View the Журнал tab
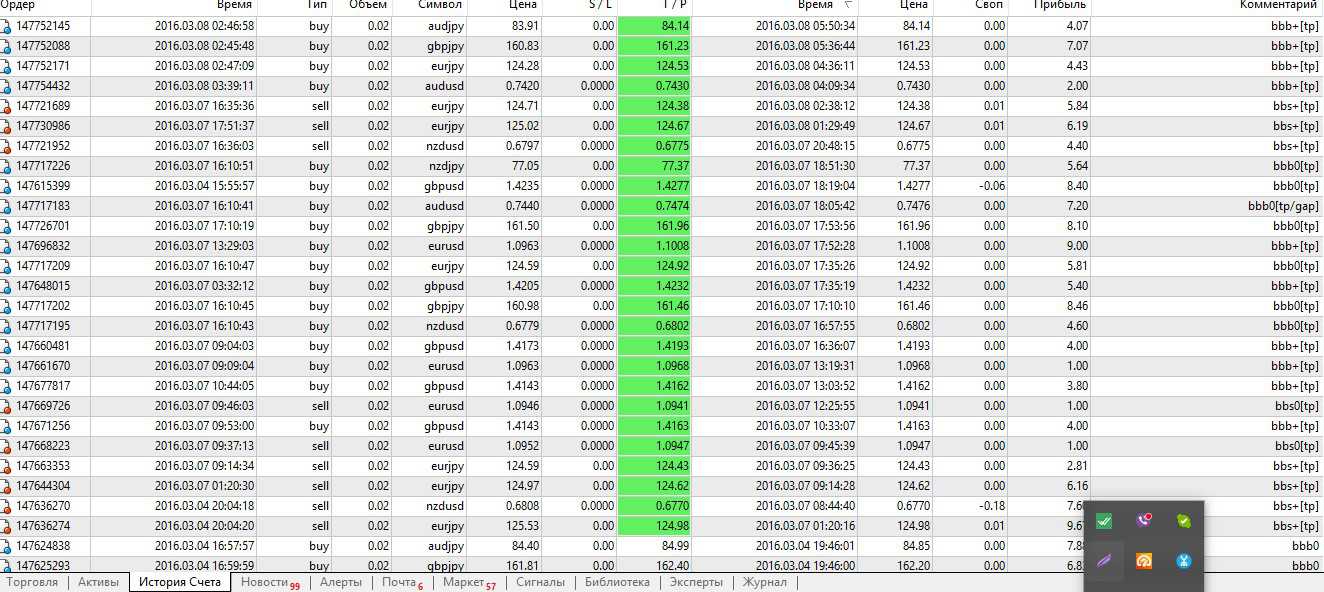1324x592 pixels. 764,582
